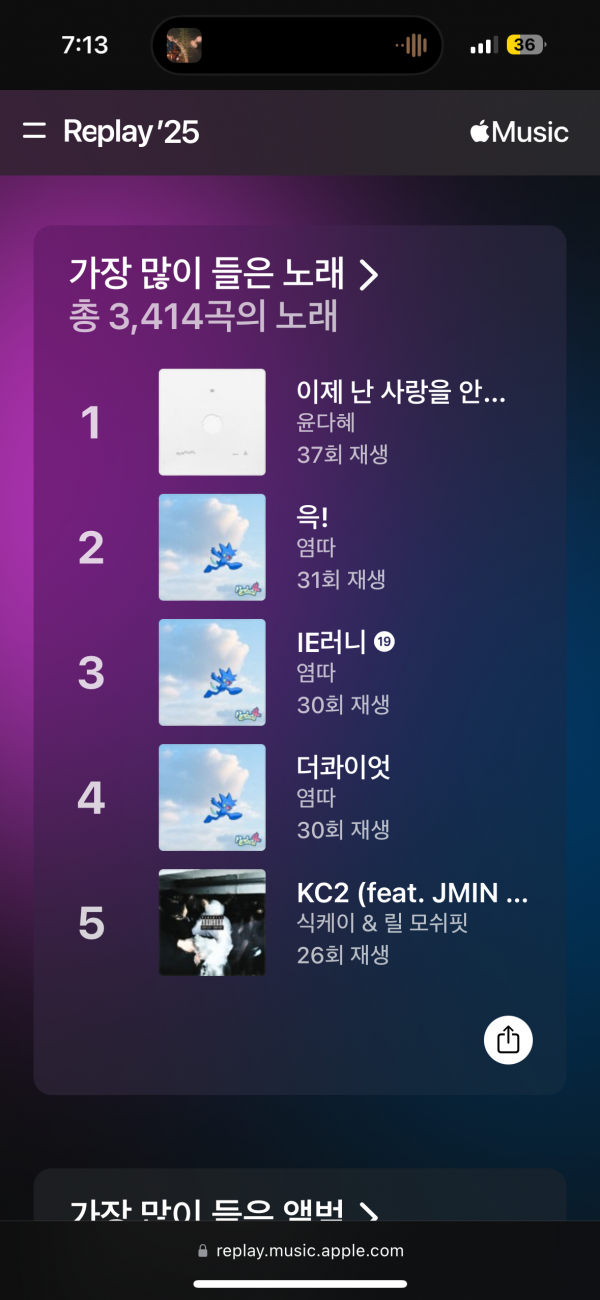Open the now playing activity in Dynamic Island

(x=297, y=45)
